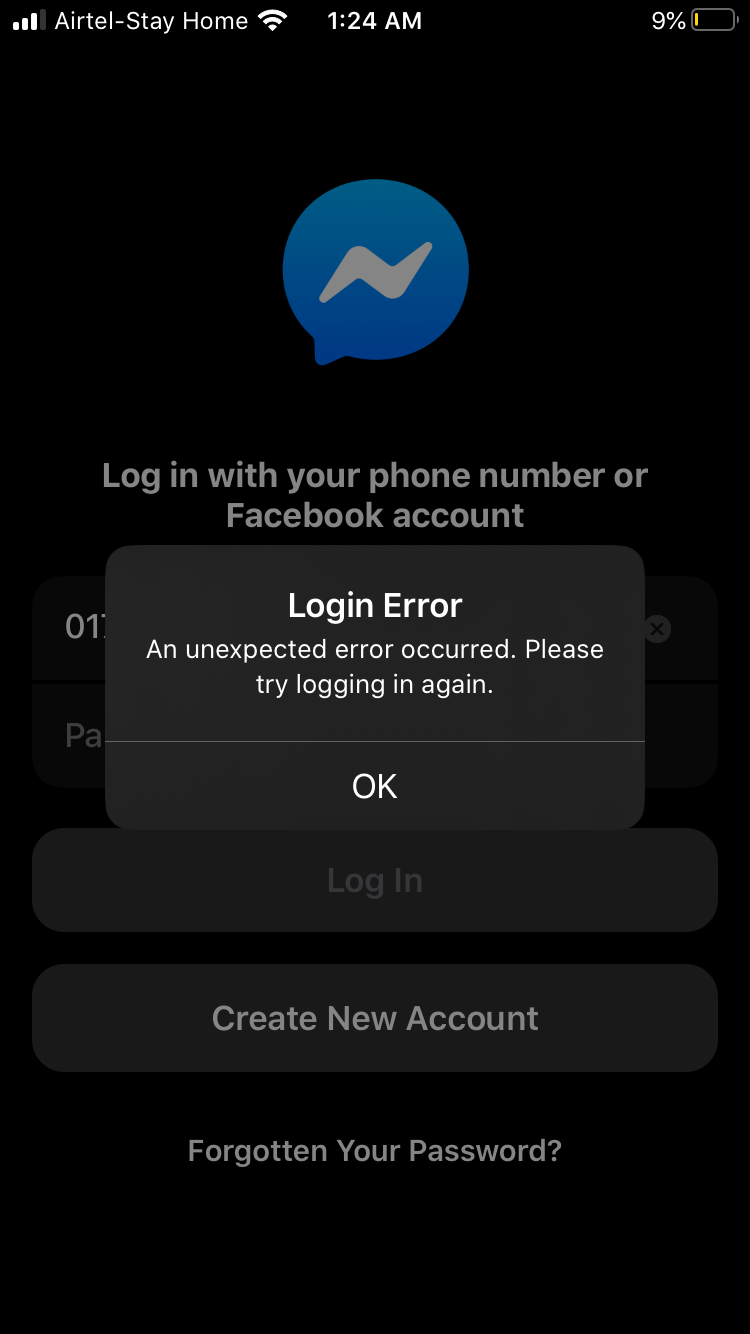Open Forgotten Your Password link
This screenshot has height=1334, width=750.
pos(375,1151)
